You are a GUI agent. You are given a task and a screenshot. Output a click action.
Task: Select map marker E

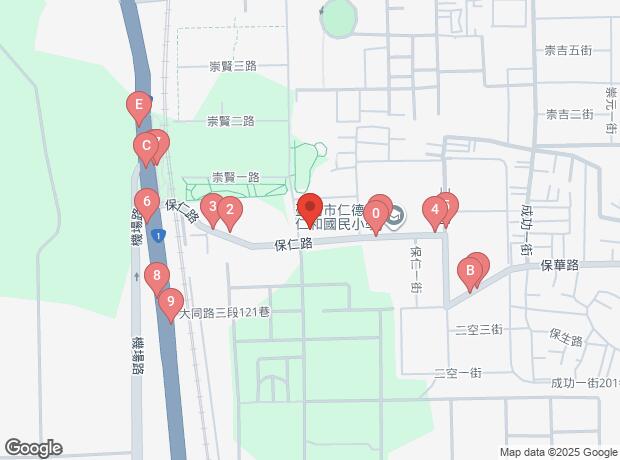(138, 104)
